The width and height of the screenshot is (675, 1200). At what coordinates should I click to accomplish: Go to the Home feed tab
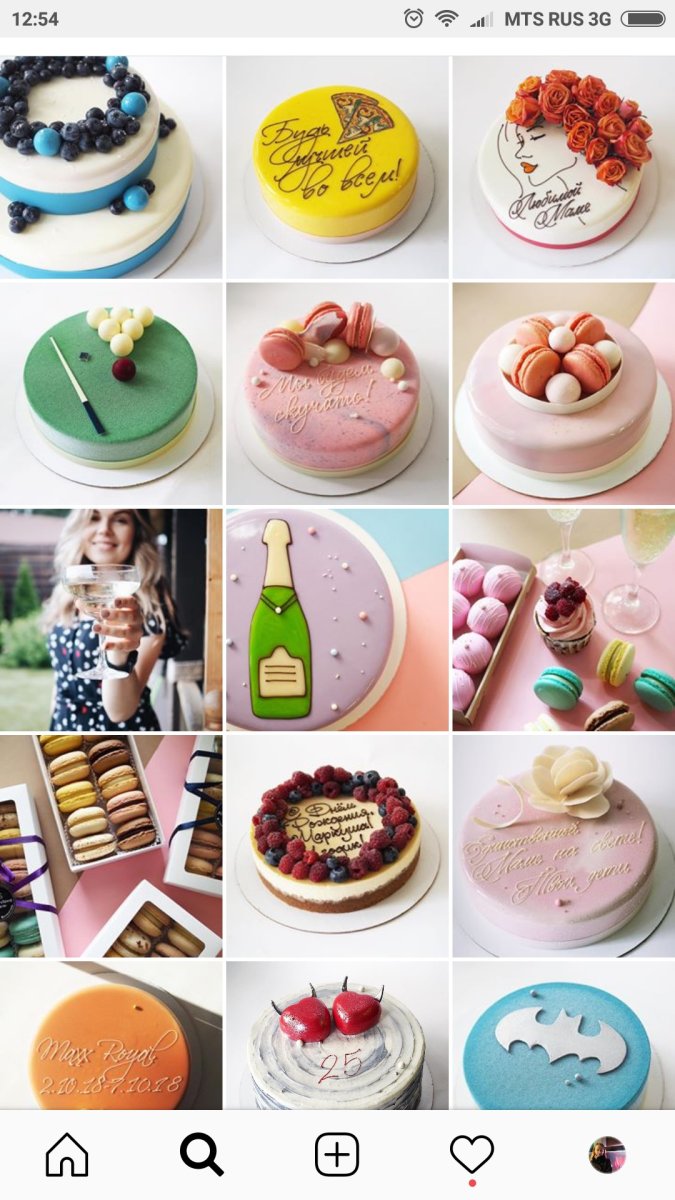pos(67,1156)
